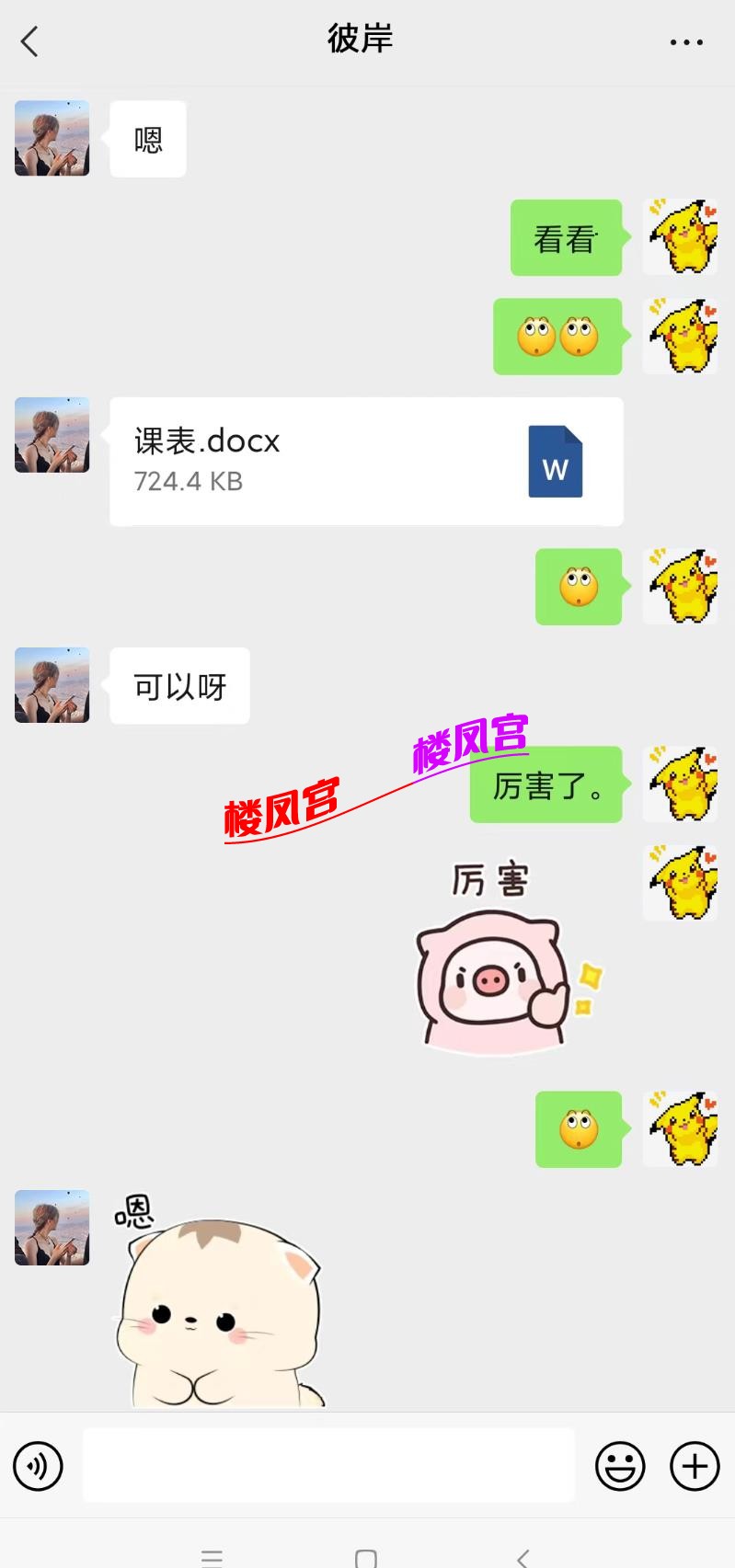735x1568 pixels.
Task: Open the emoji picker icon
Action: pos(621,1466)
